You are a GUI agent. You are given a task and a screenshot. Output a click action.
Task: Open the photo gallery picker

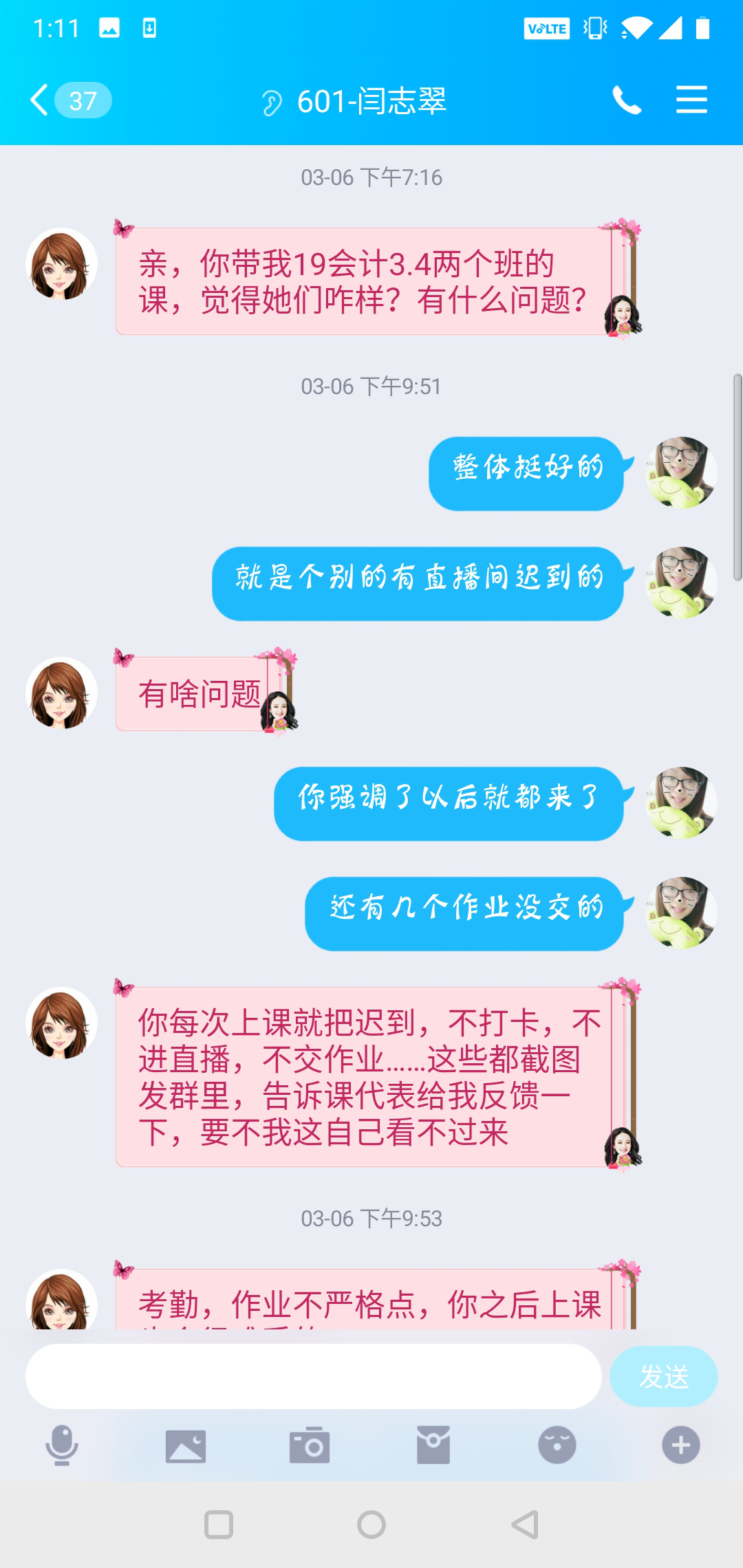click(186, 1445)
